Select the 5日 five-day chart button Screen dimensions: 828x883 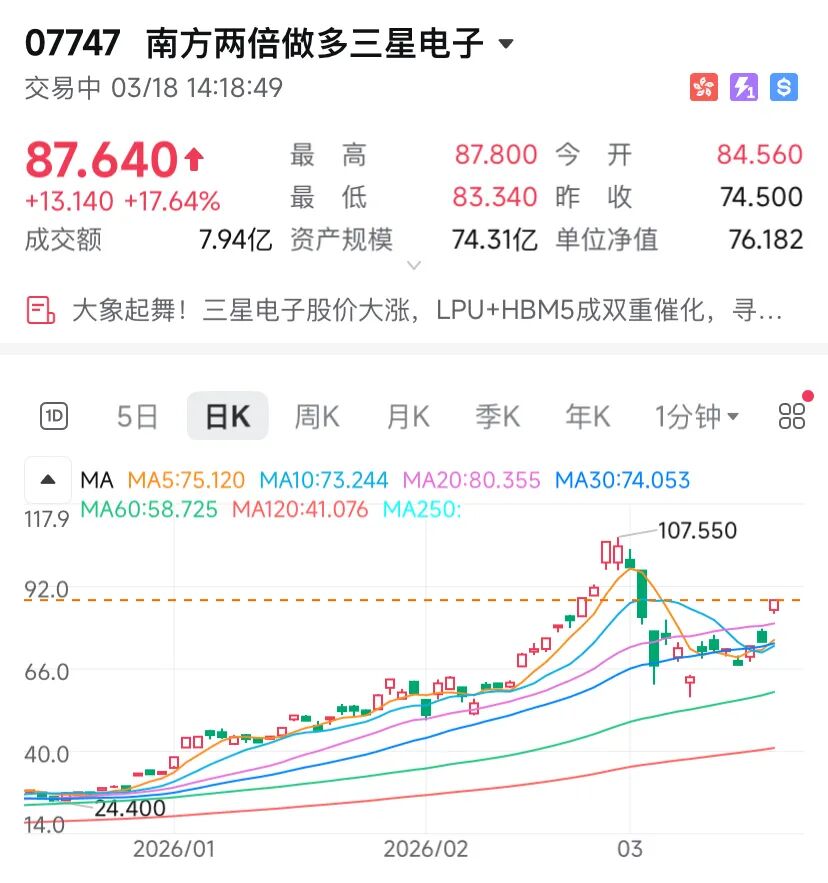coord(137,416)
